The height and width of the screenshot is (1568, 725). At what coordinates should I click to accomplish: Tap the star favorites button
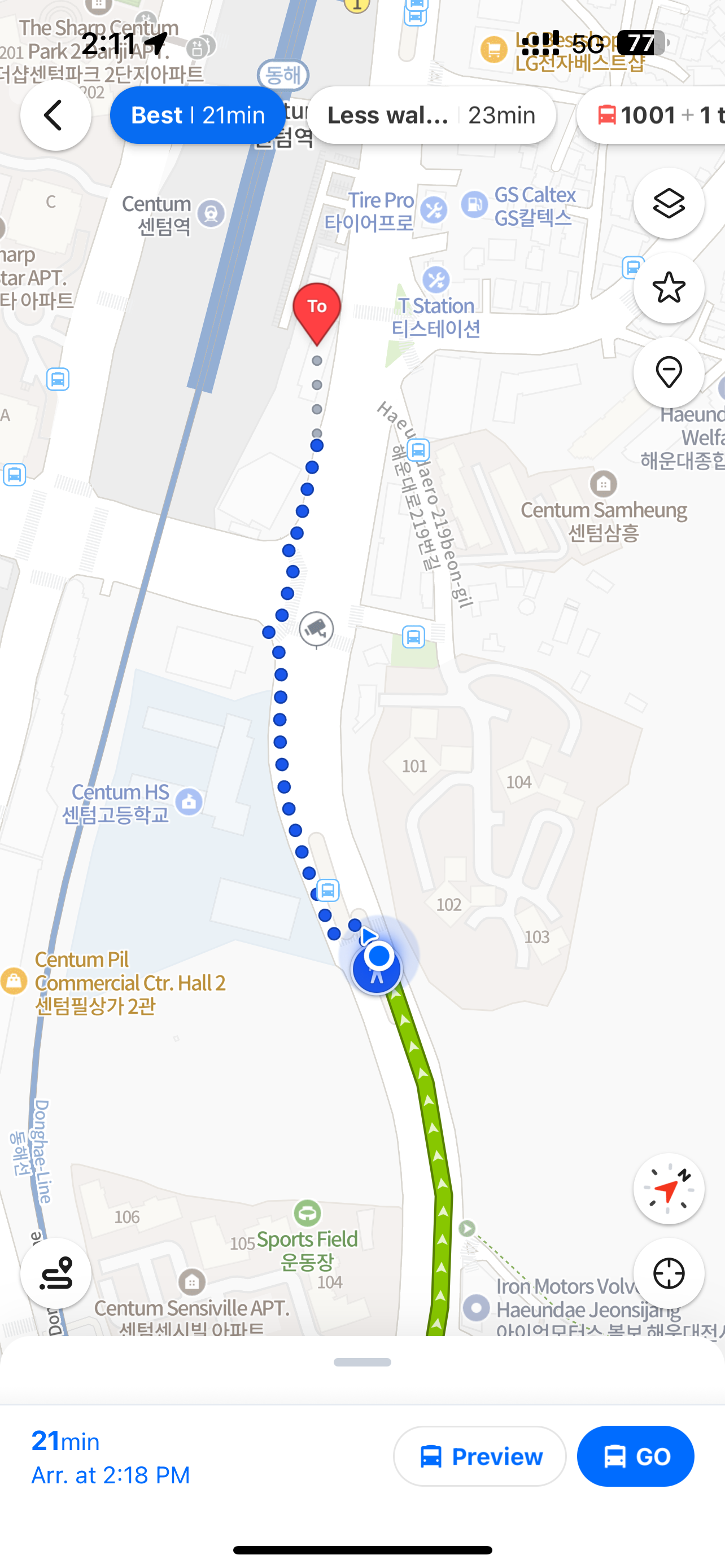pos(669,288)
